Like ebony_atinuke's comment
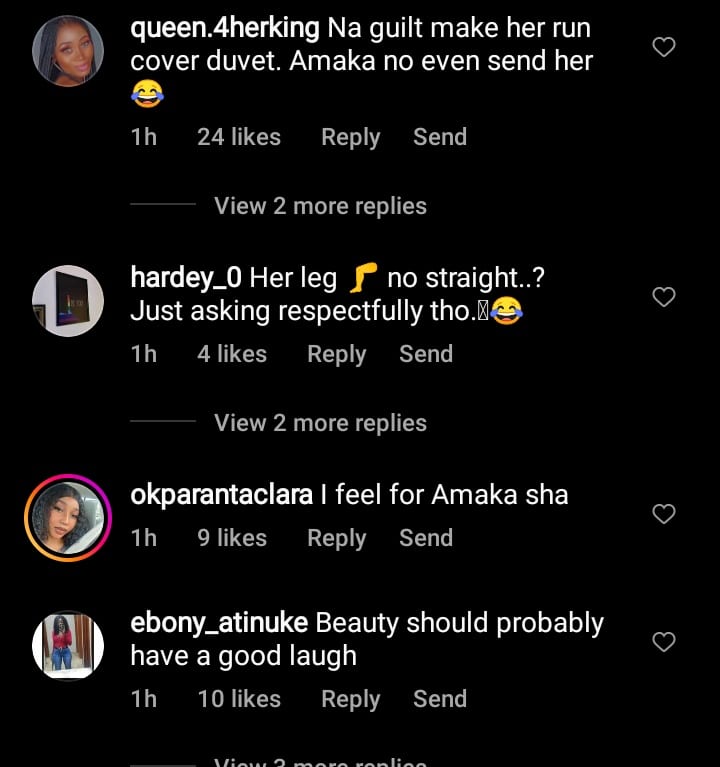This screenshot has height=767, width=720. coord(664,642)
